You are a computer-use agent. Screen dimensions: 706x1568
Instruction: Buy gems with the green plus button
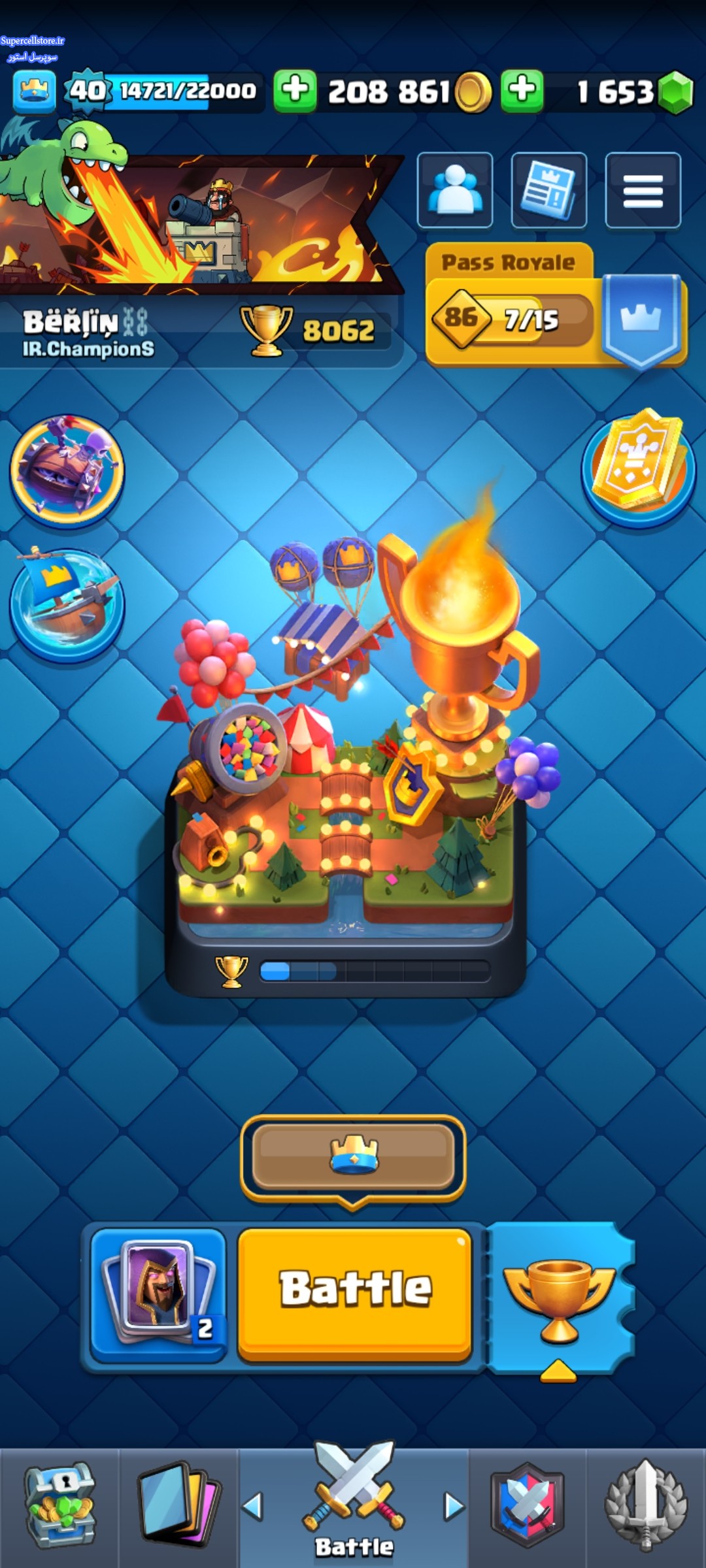point(522,91)
